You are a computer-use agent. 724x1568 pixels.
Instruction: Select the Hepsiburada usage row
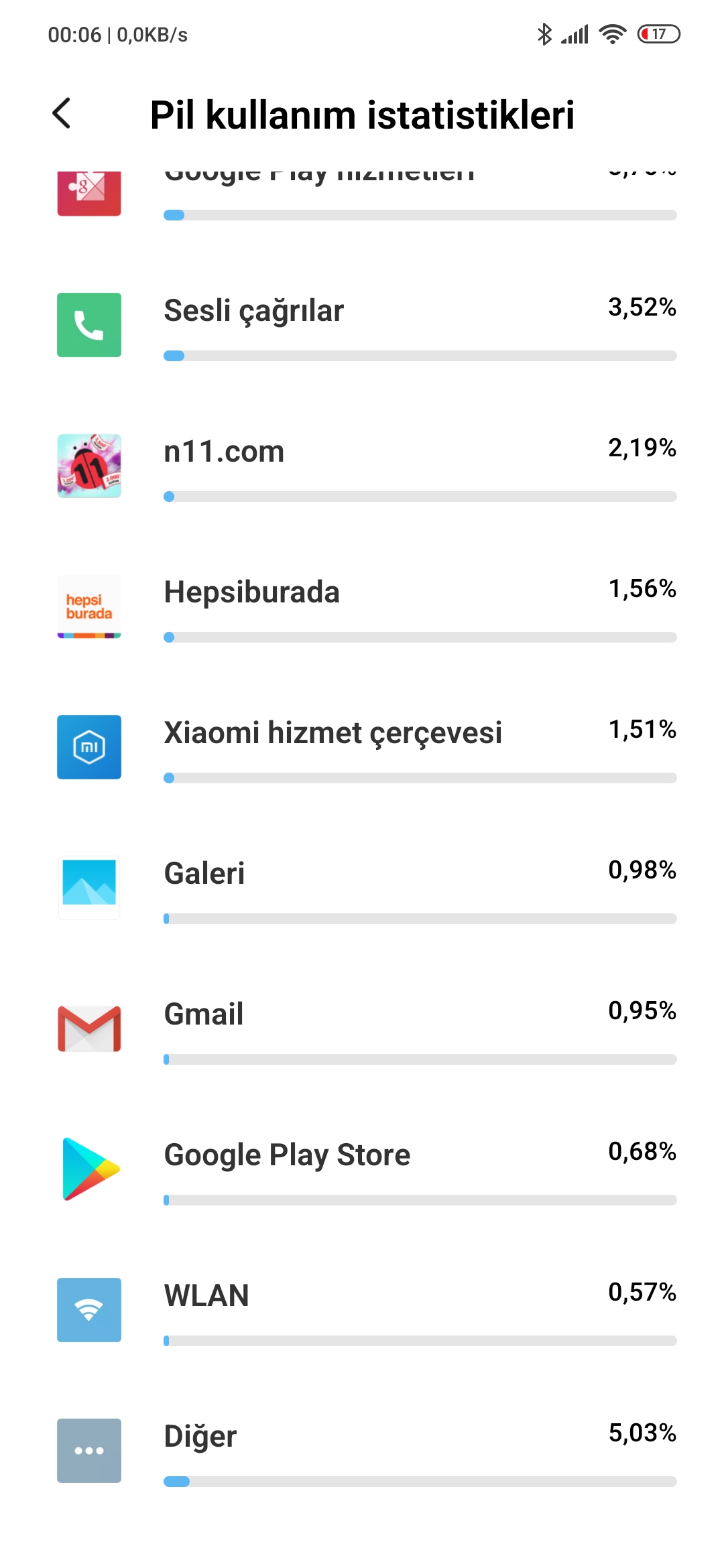tap(362, 606)
